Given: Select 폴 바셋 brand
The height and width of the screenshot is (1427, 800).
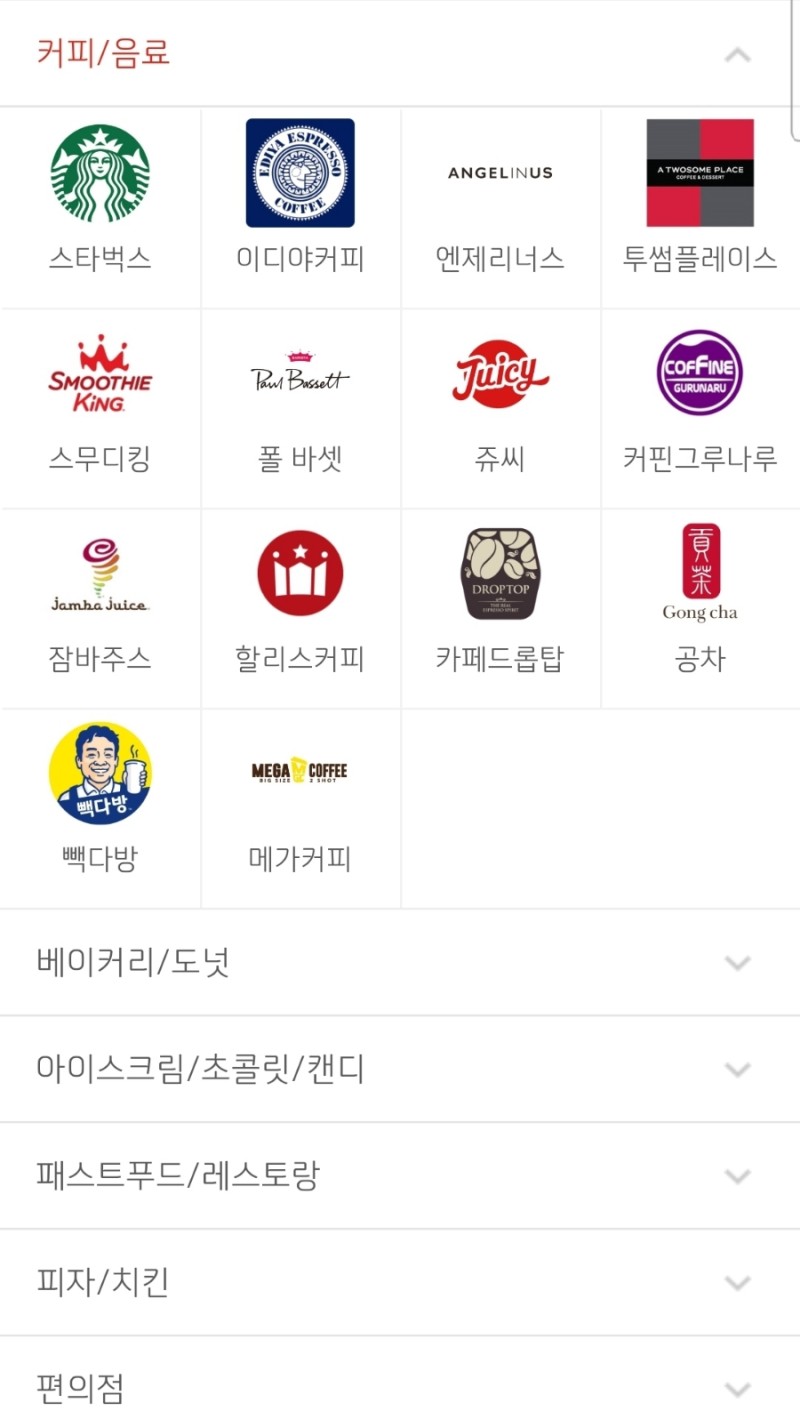Looking at the screenshot, I should [x=300, y=408].
